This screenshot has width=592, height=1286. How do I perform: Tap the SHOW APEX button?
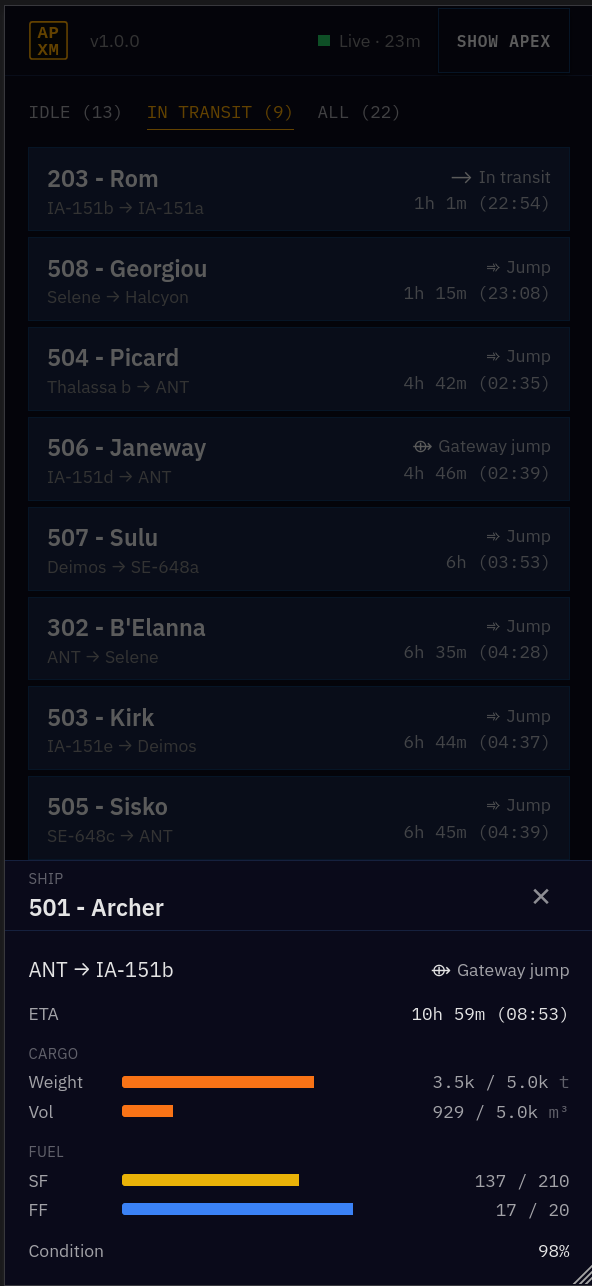point(504,41)
